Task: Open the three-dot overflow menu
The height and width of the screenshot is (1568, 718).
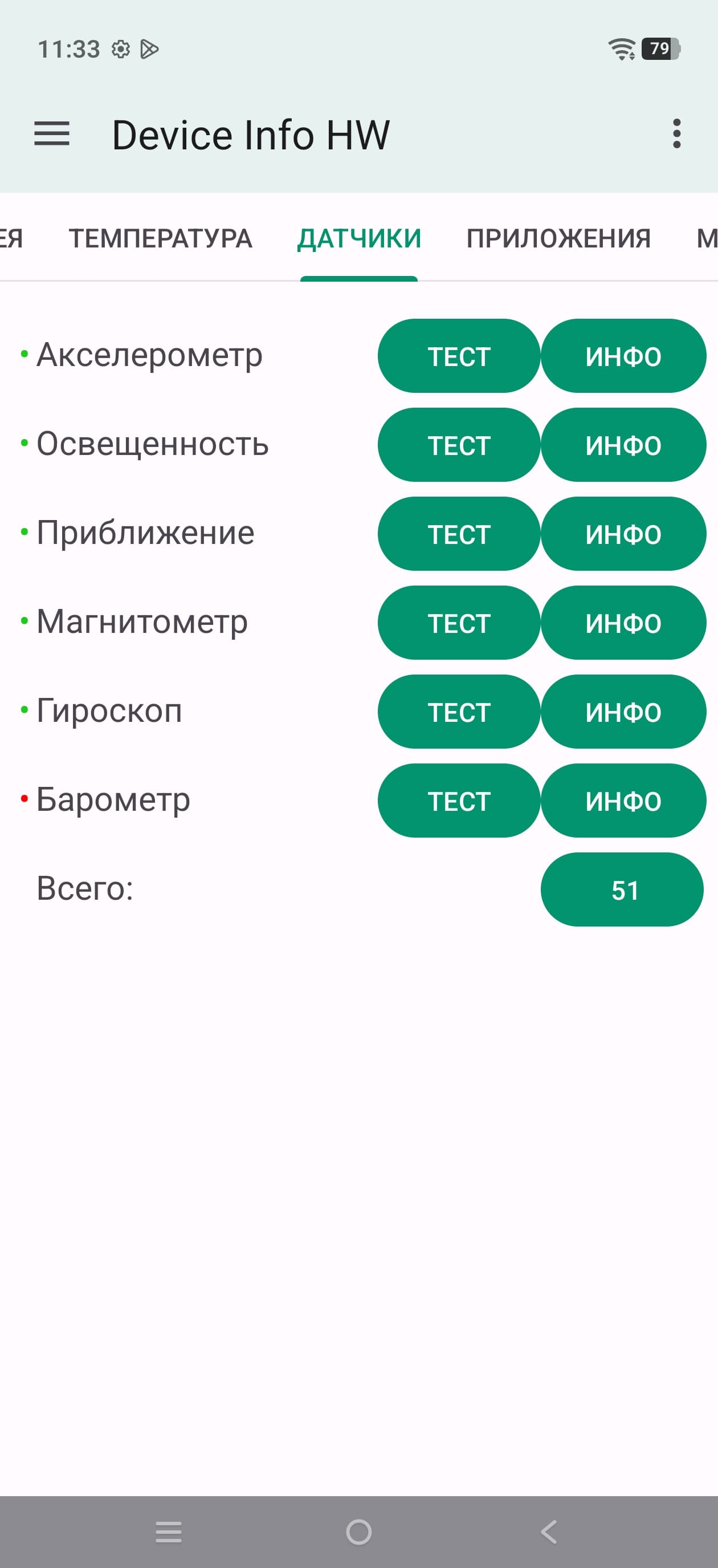Action: (676, 134)
